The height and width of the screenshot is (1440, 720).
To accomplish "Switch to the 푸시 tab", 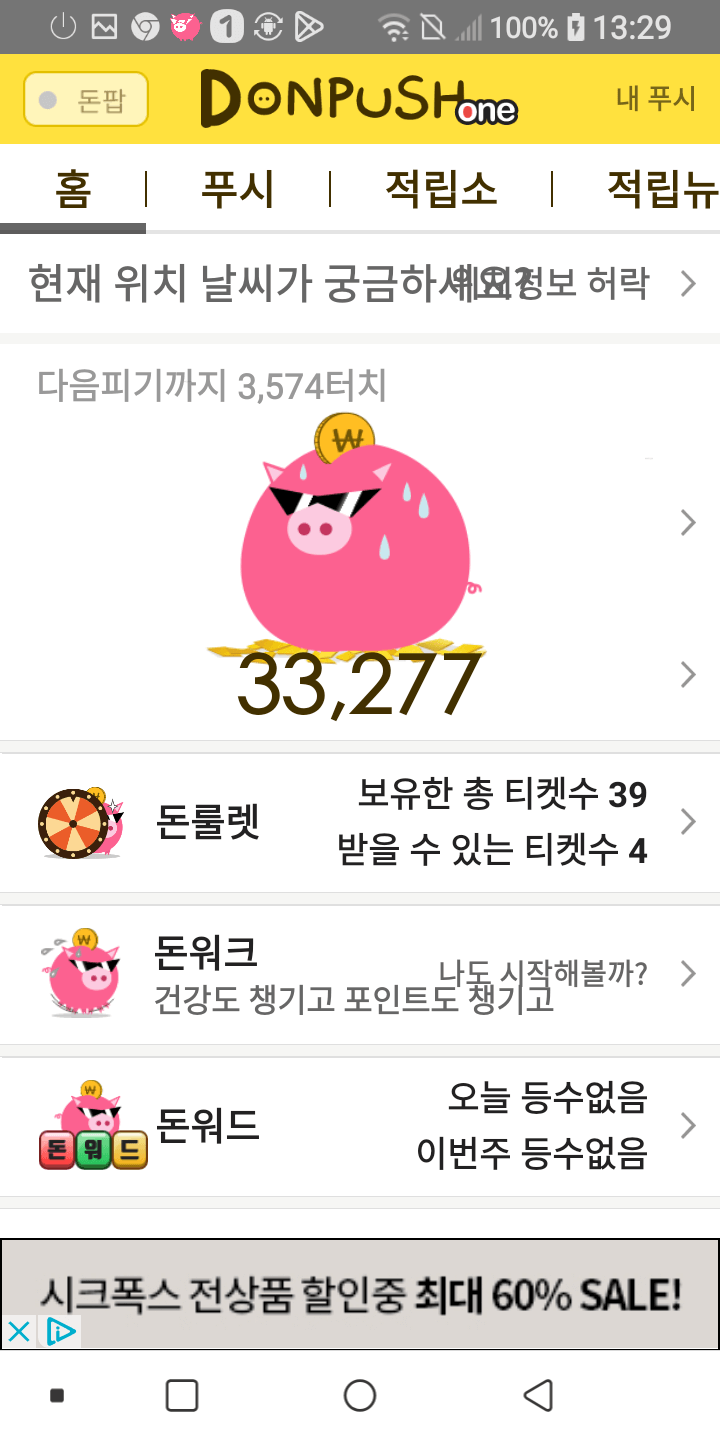I will click(x=238, y=189).
